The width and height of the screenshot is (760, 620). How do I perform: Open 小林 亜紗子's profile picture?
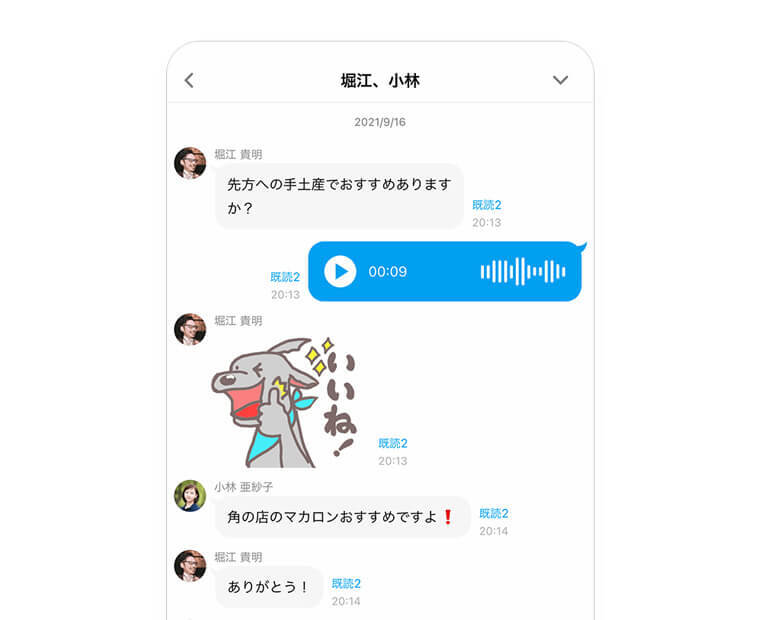point(190,495)
